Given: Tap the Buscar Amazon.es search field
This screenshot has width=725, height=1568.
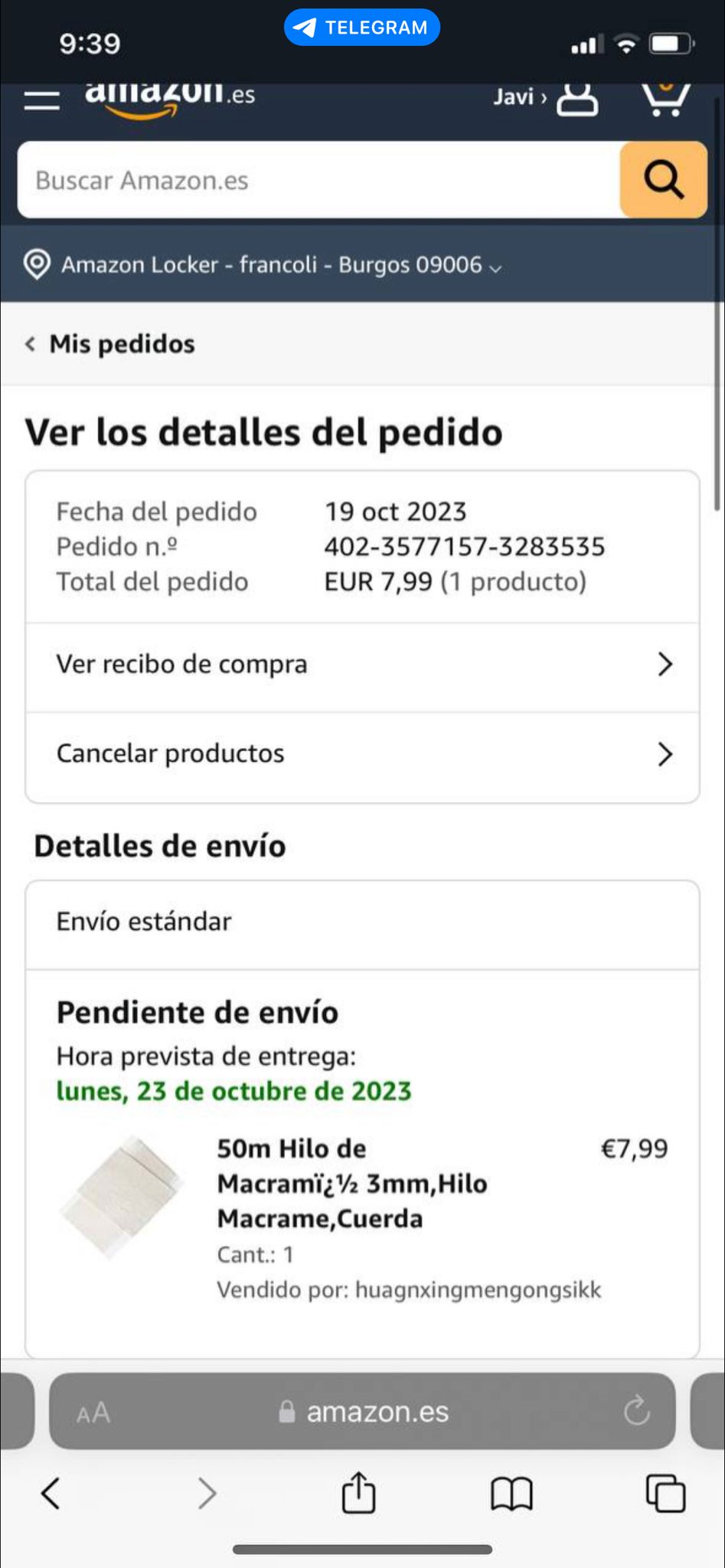Looking at the screenshot, I should pos(318,181).
